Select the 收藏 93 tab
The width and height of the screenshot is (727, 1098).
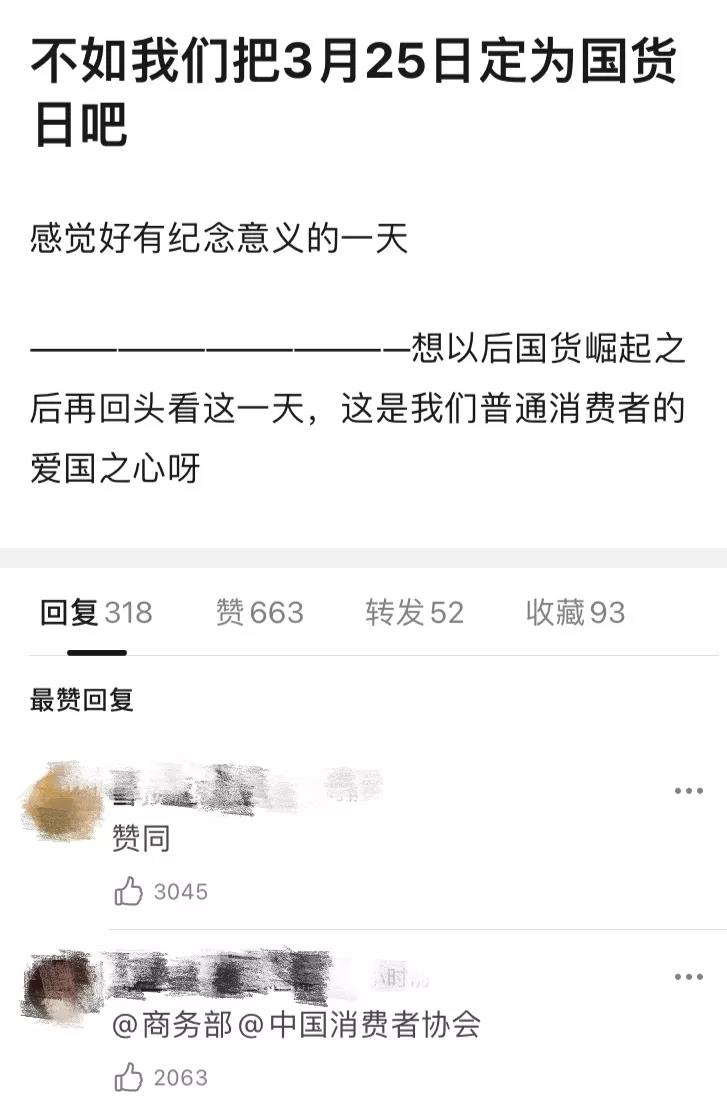coord(575,613)
